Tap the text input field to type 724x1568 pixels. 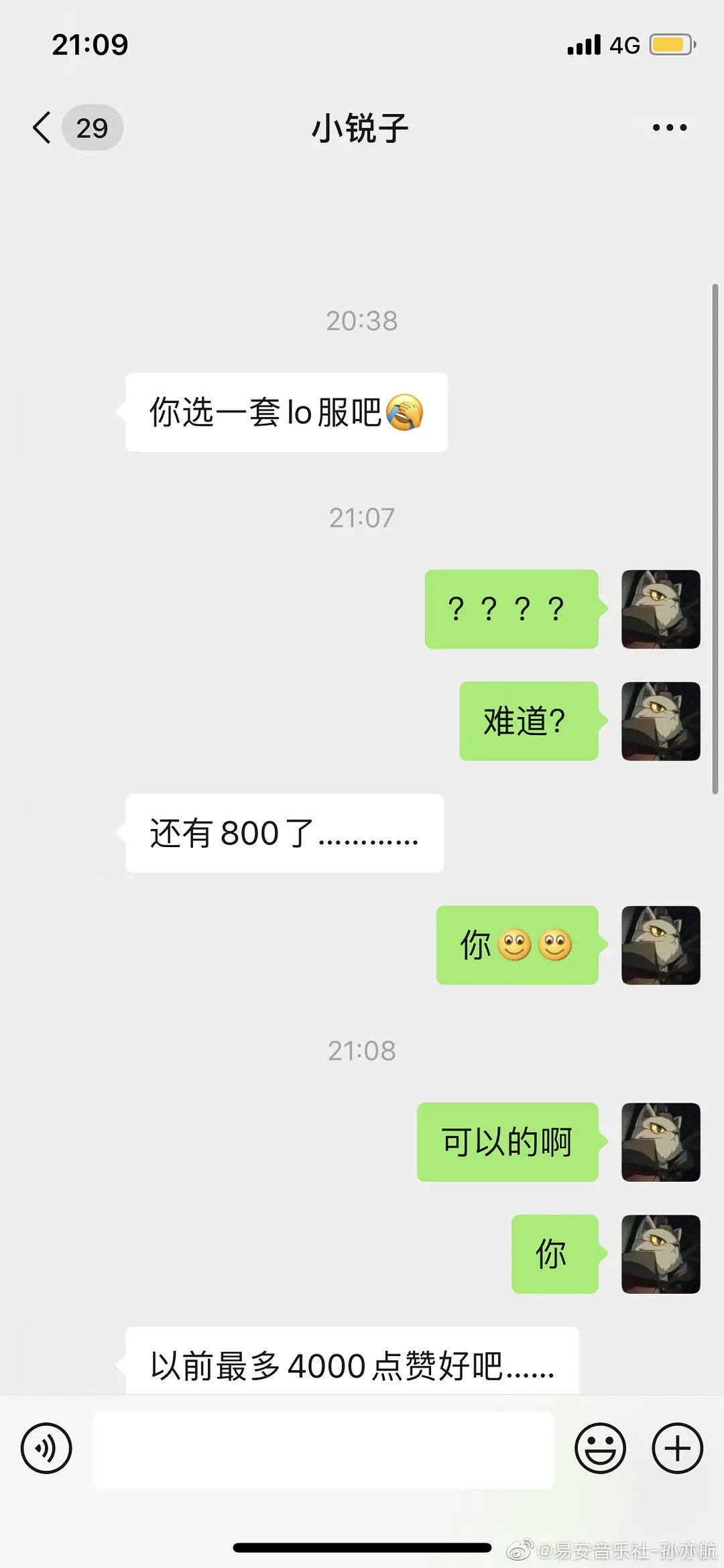pyautogui.click(x=322, y=1449)
